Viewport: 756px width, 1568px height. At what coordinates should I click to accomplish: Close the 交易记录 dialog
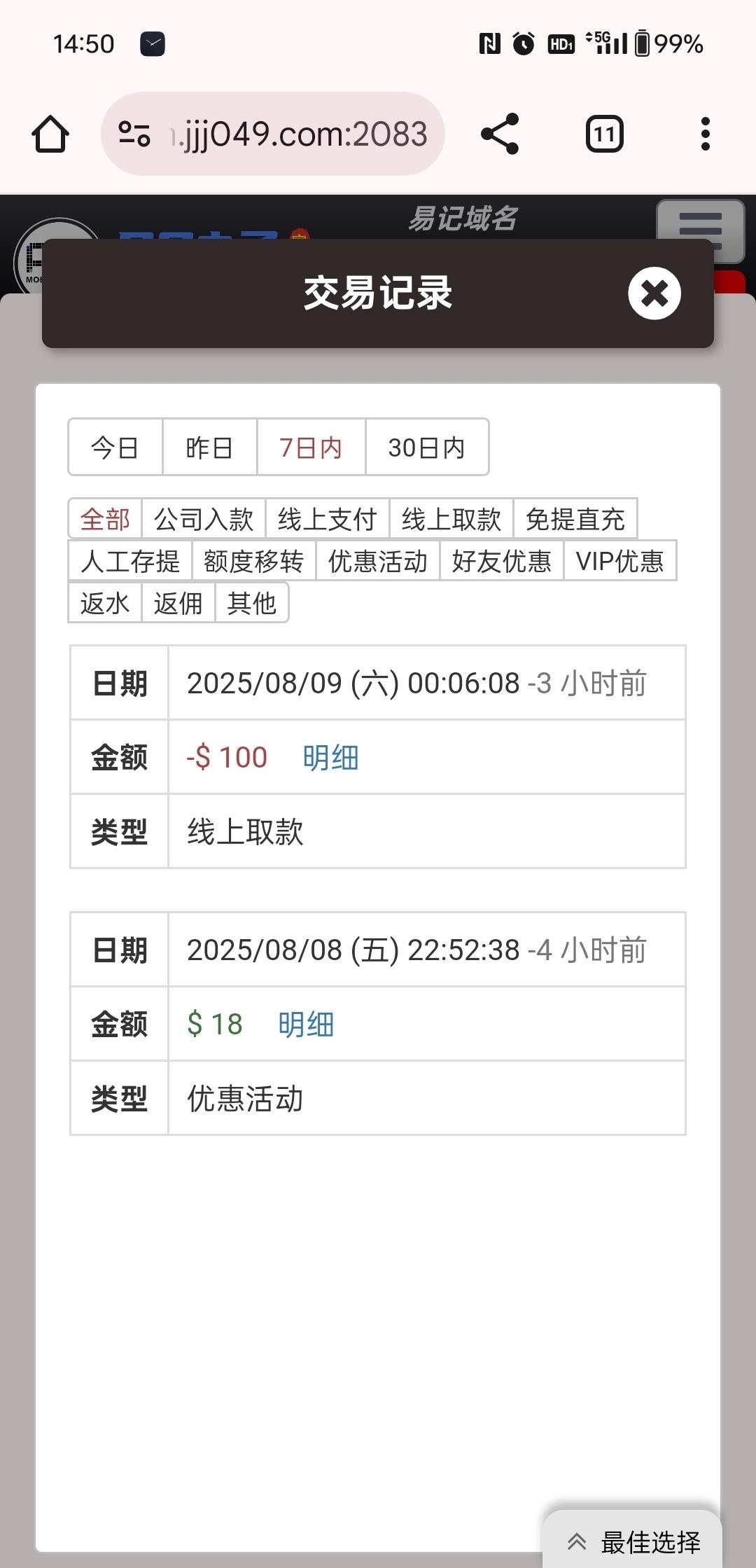pyautogui.click(x=654, y=293)
